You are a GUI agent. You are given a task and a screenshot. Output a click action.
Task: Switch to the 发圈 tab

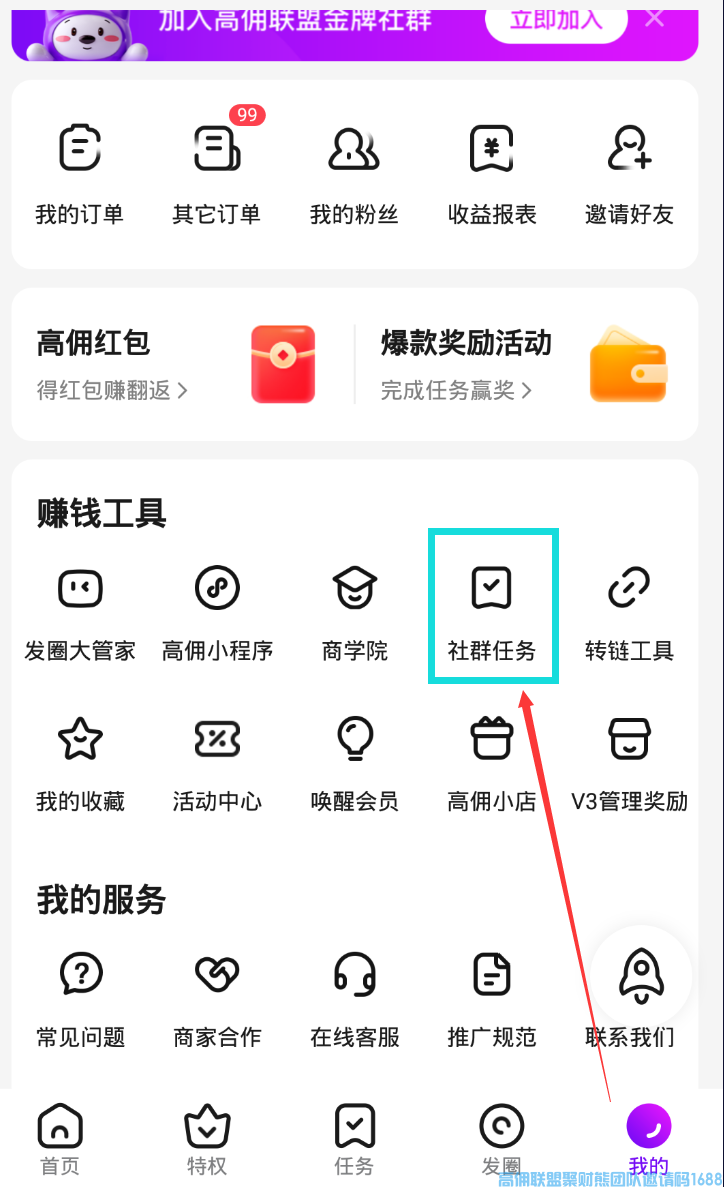(502, 1140)
